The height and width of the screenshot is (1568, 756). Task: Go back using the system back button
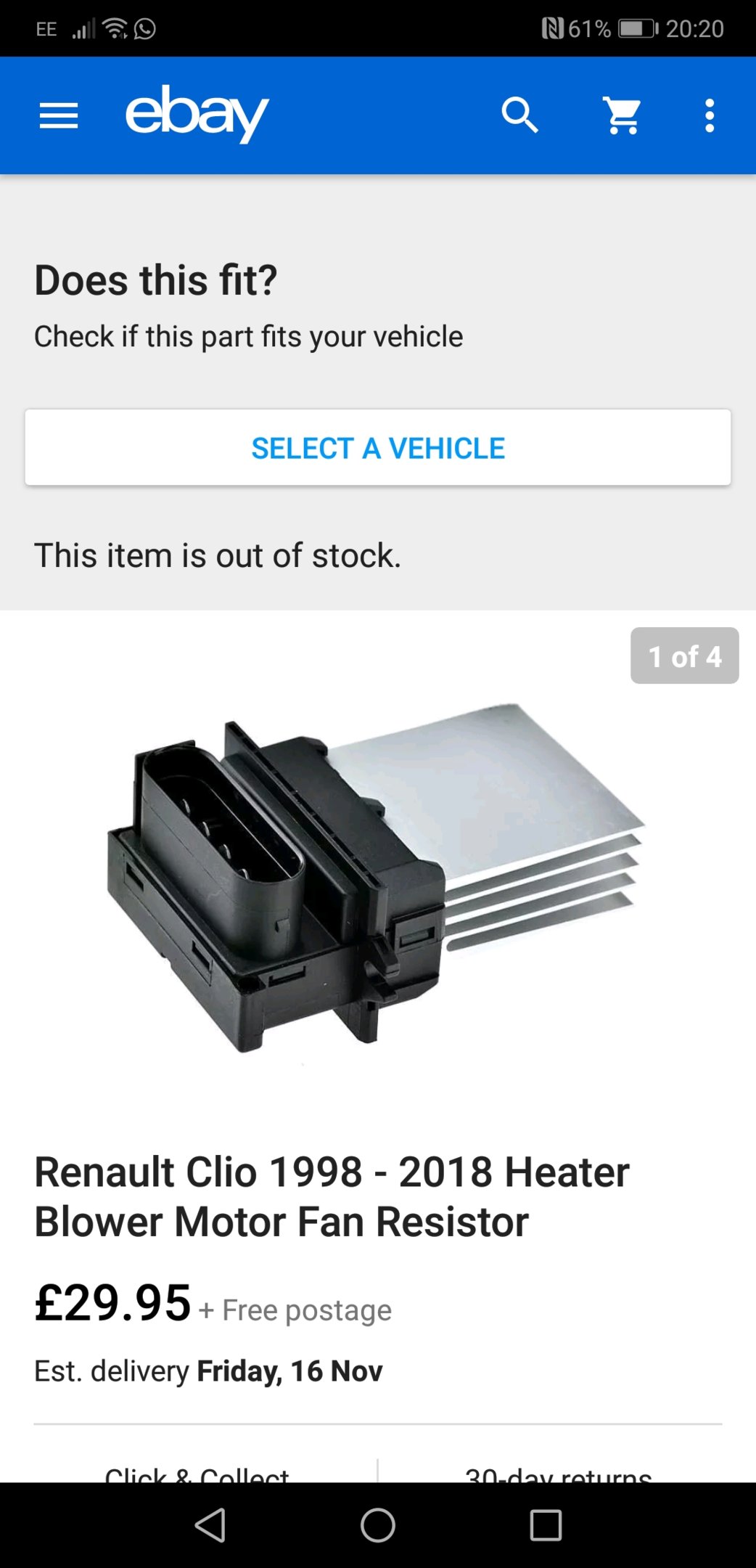(210, 1525)
